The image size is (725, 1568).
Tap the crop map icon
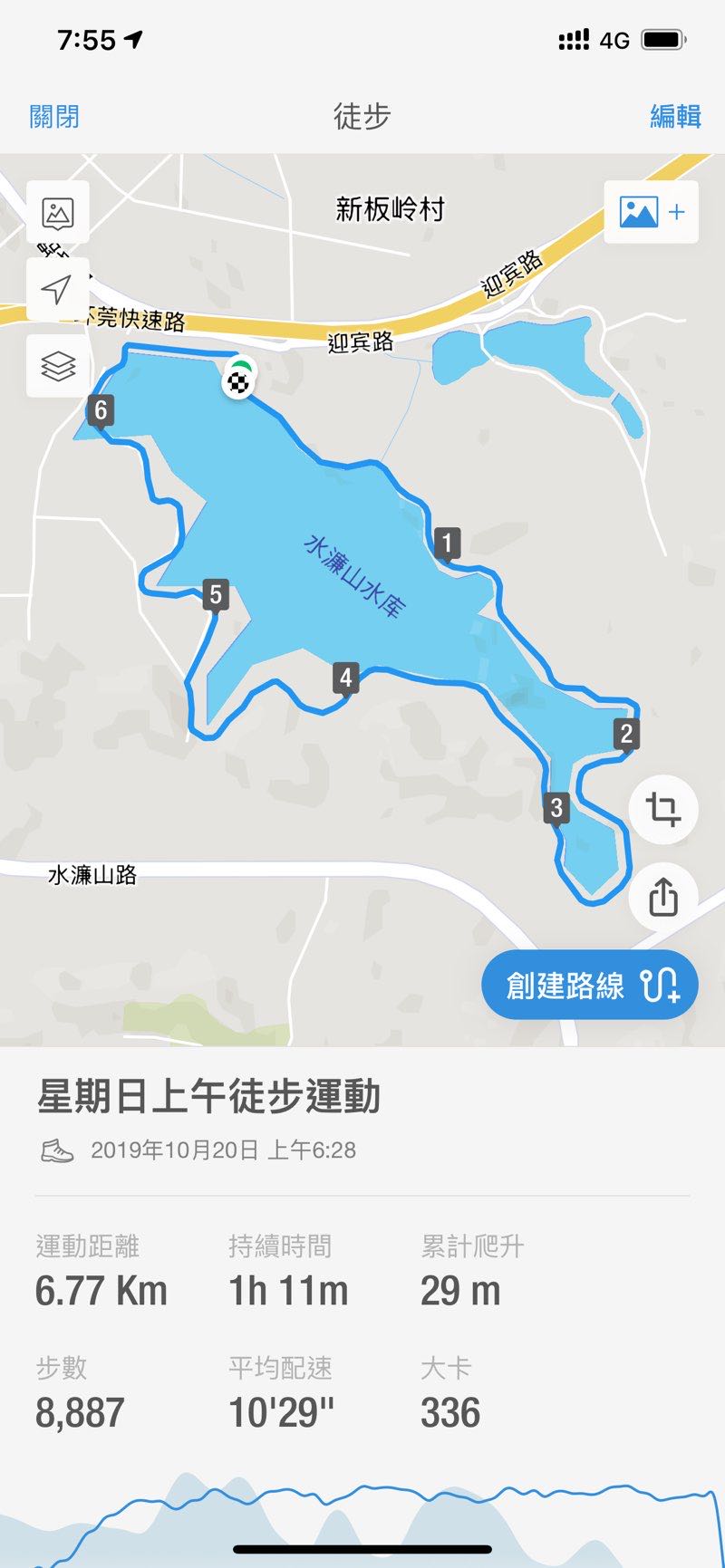point(663,809)
